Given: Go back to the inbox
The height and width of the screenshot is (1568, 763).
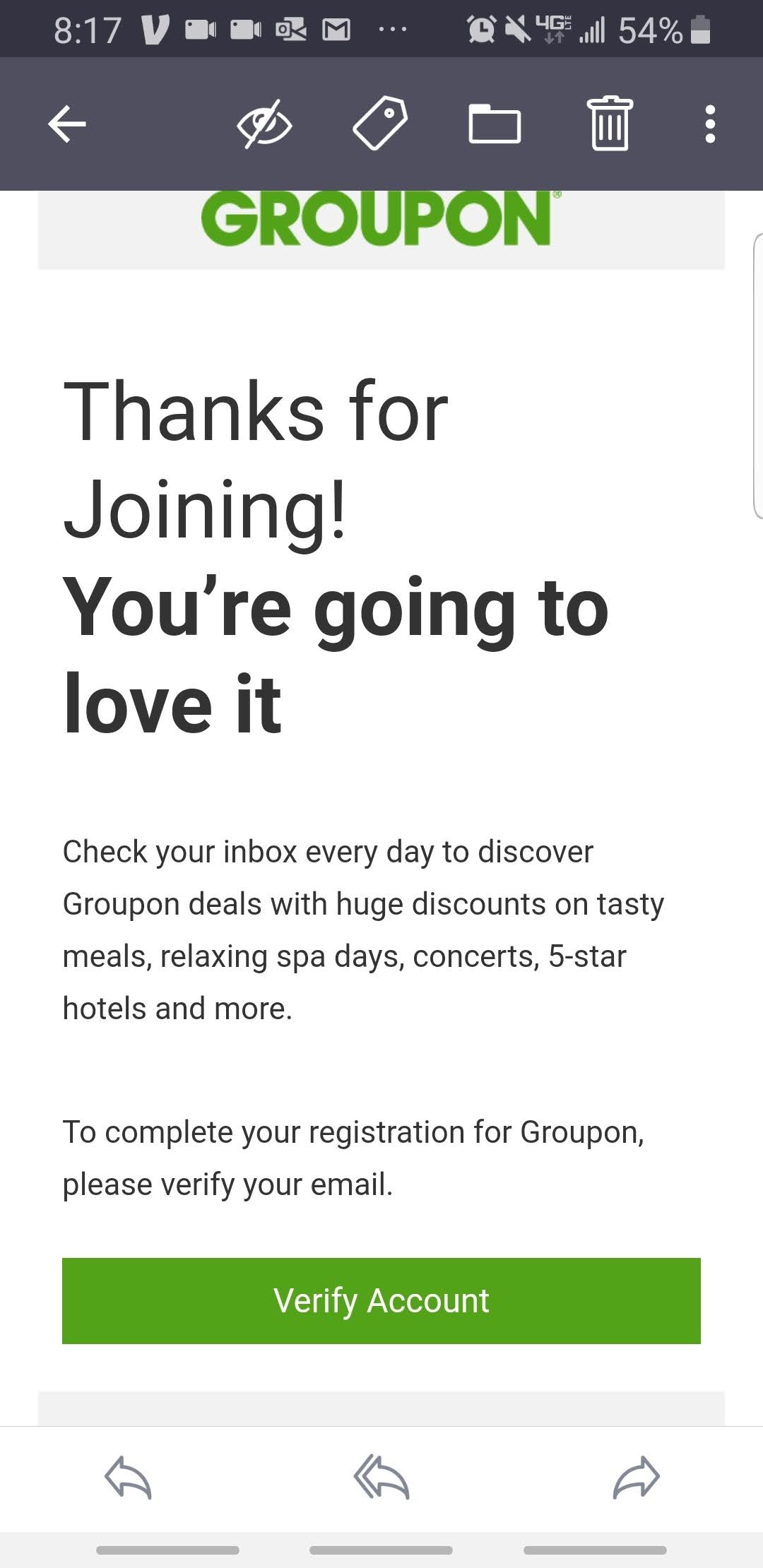Looking at the screenshot, I should 67,124.
